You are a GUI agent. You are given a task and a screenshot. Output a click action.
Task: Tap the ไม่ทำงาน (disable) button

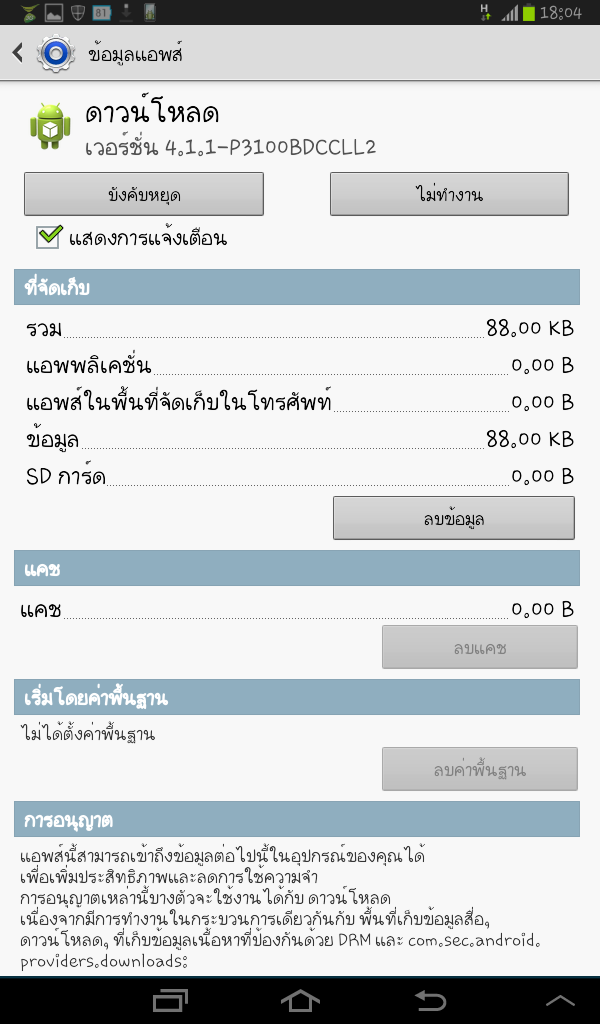(x=449, y=194)
